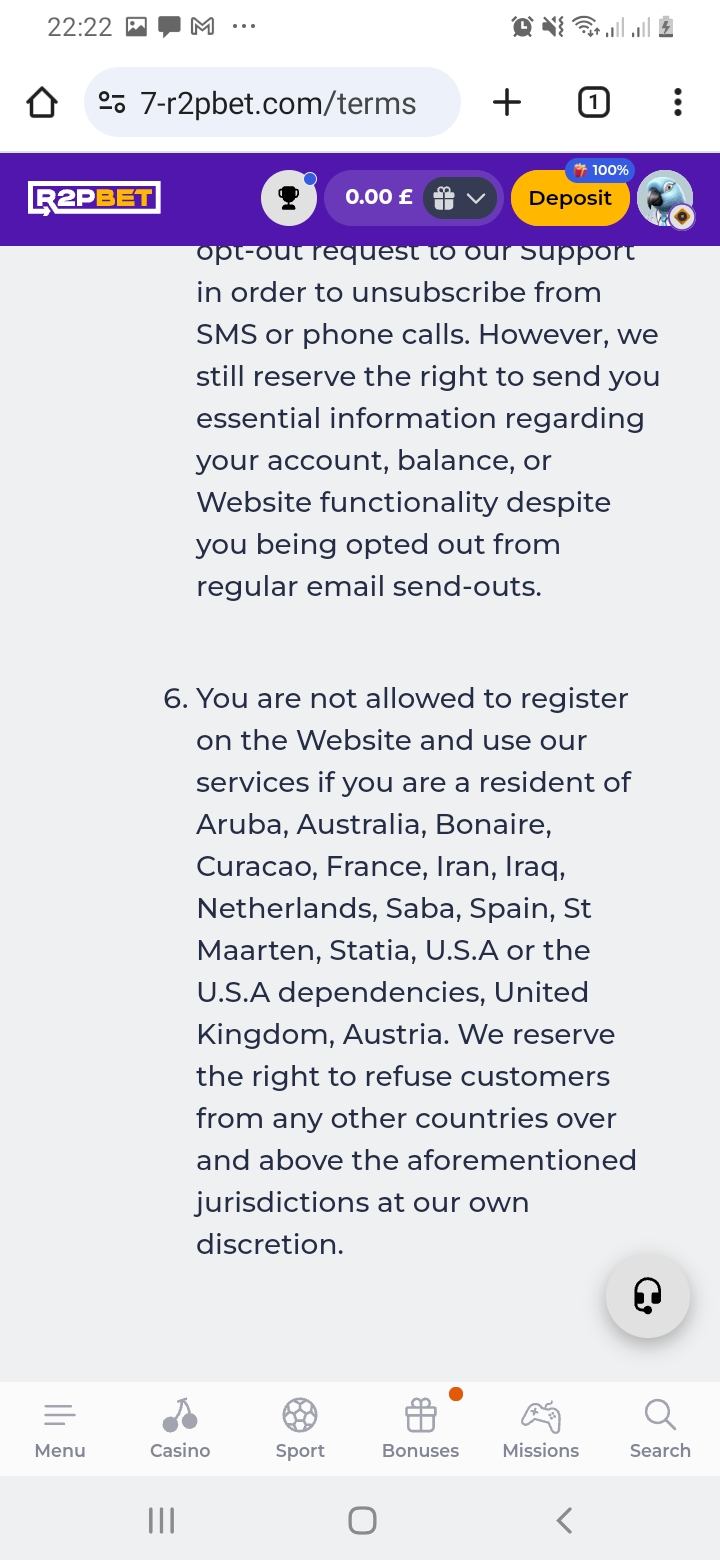This screenshot has height=1560, width=720.
Task: Tap the yellow Deposit button
Action: 570,198
